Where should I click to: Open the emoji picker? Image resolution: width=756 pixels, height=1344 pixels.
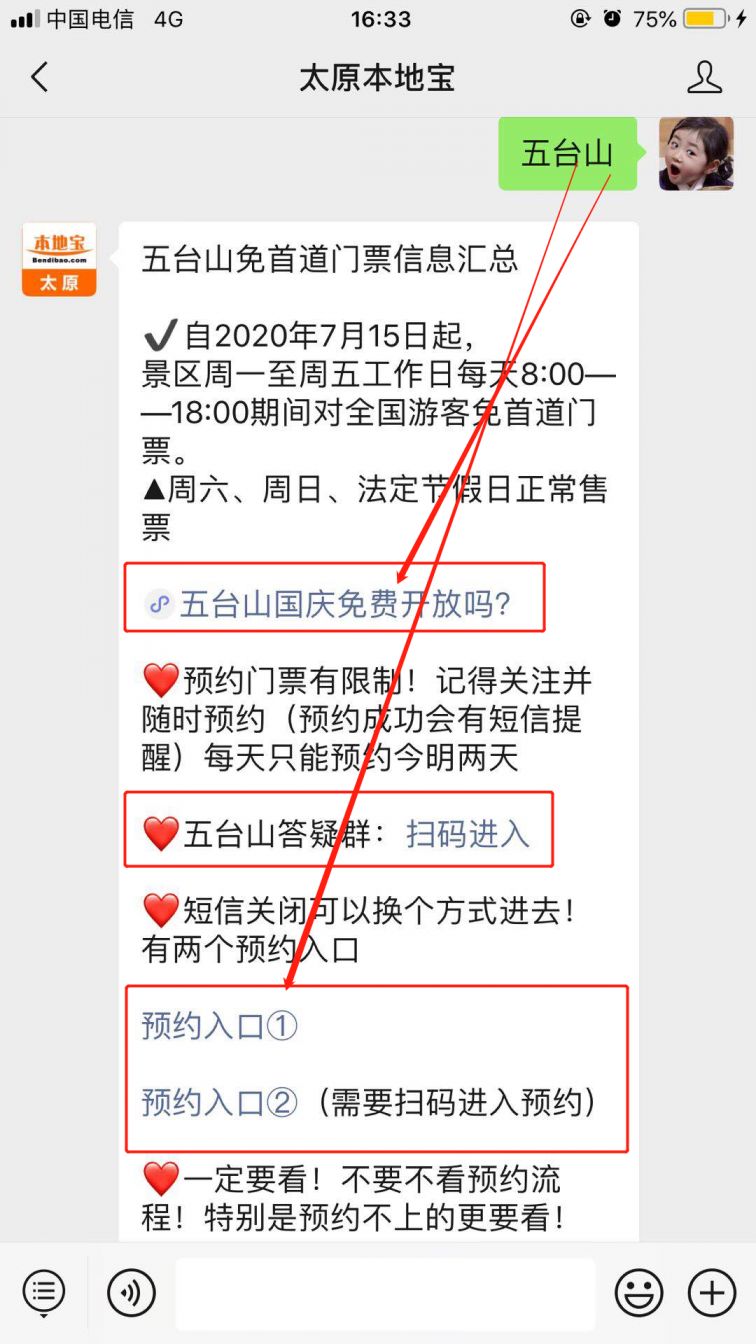tap(639, 1292)
